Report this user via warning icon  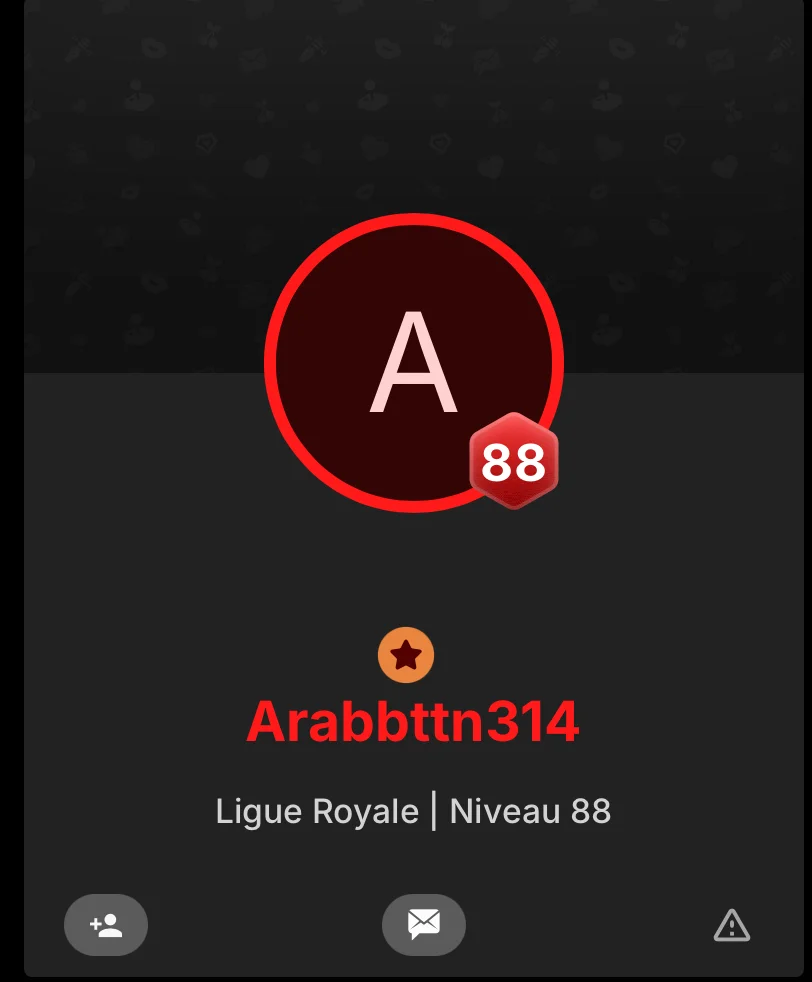731,926
